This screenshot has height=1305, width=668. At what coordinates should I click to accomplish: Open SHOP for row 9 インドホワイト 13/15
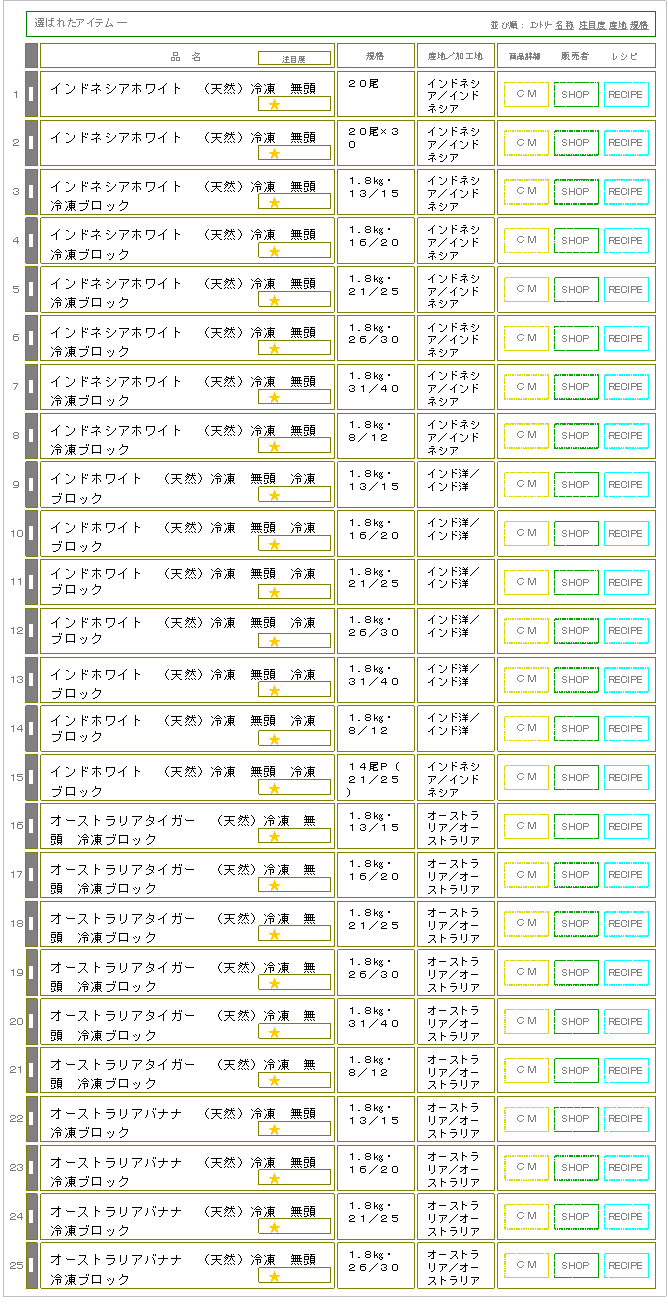pyautogui.click(x=575, y=485)
